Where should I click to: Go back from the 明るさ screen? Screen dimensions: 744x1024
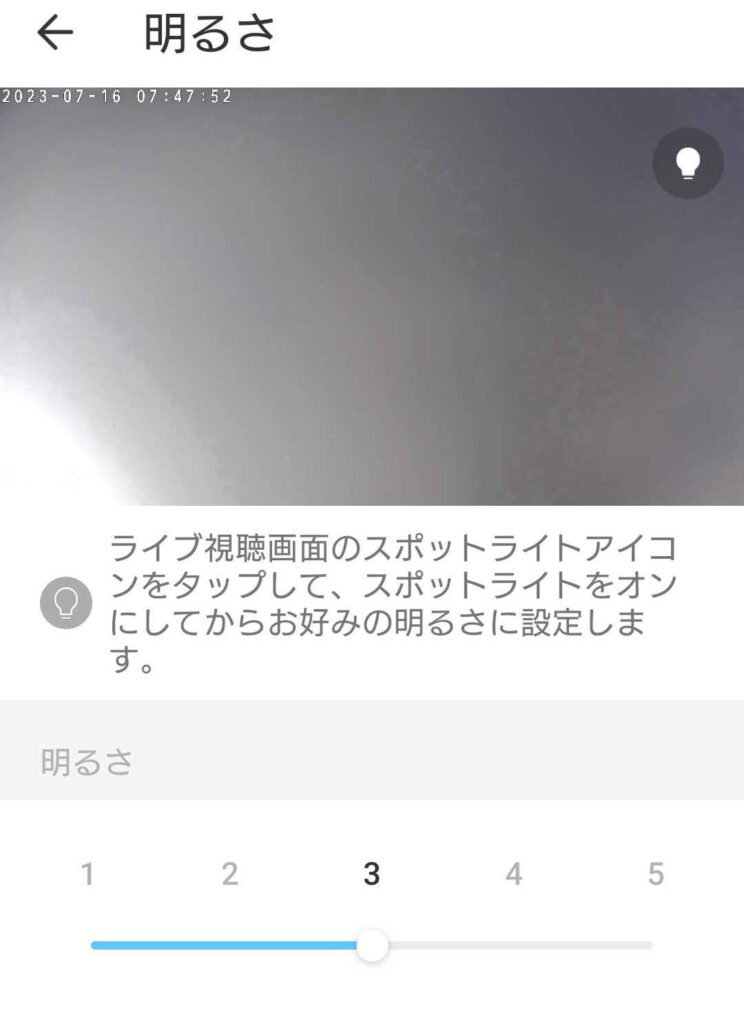55,34
